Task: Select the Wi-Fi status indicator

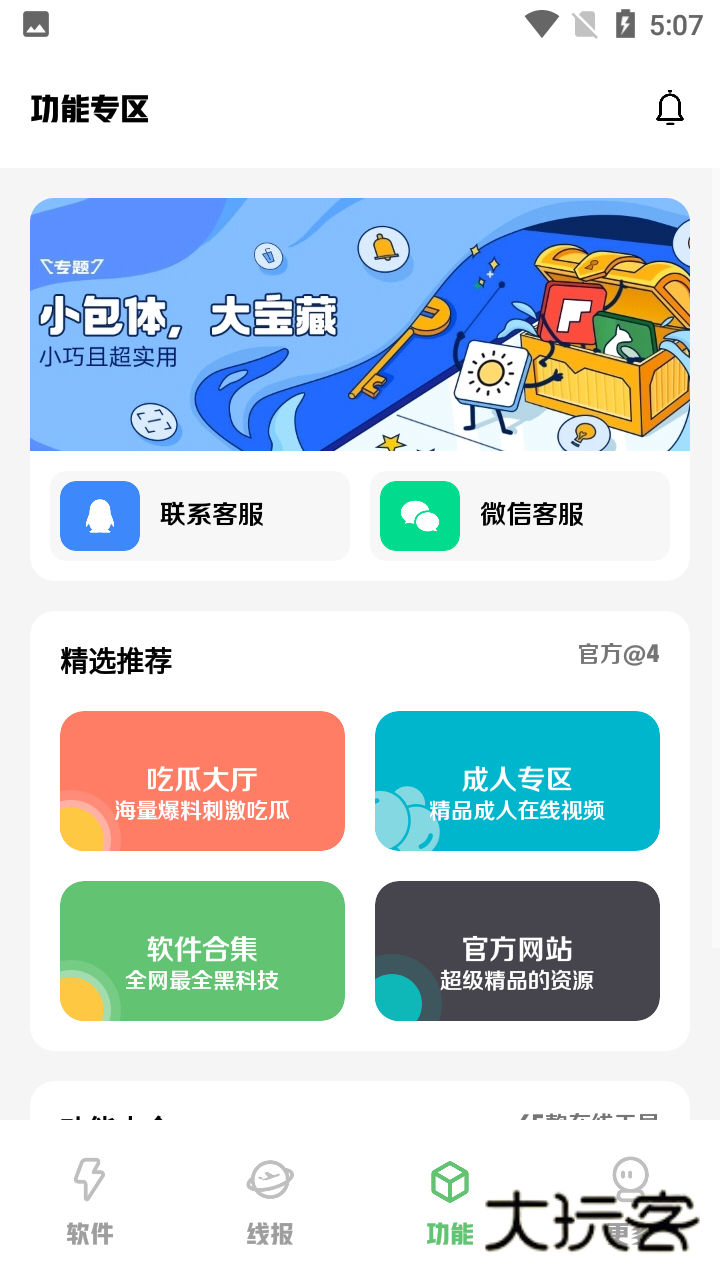Action: (540, 24)
